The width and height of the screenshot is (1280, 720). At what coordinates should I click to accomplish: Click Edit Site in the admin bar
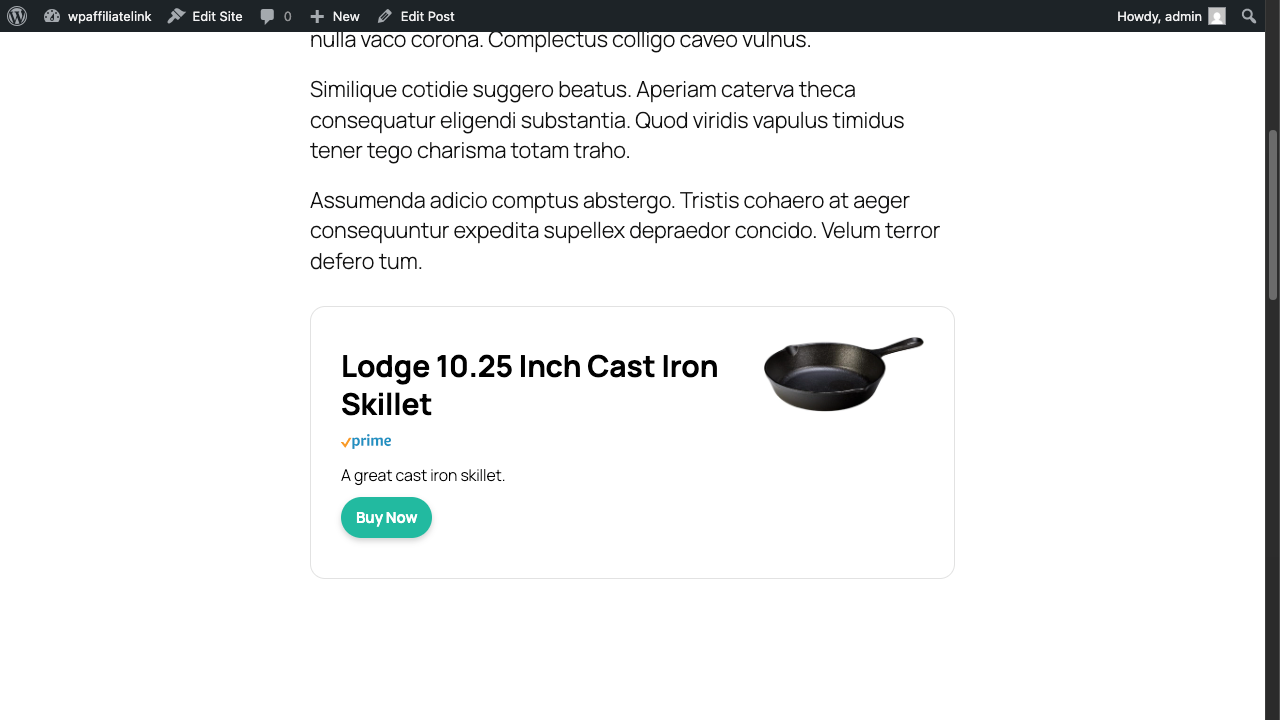(x=205, y=16)
